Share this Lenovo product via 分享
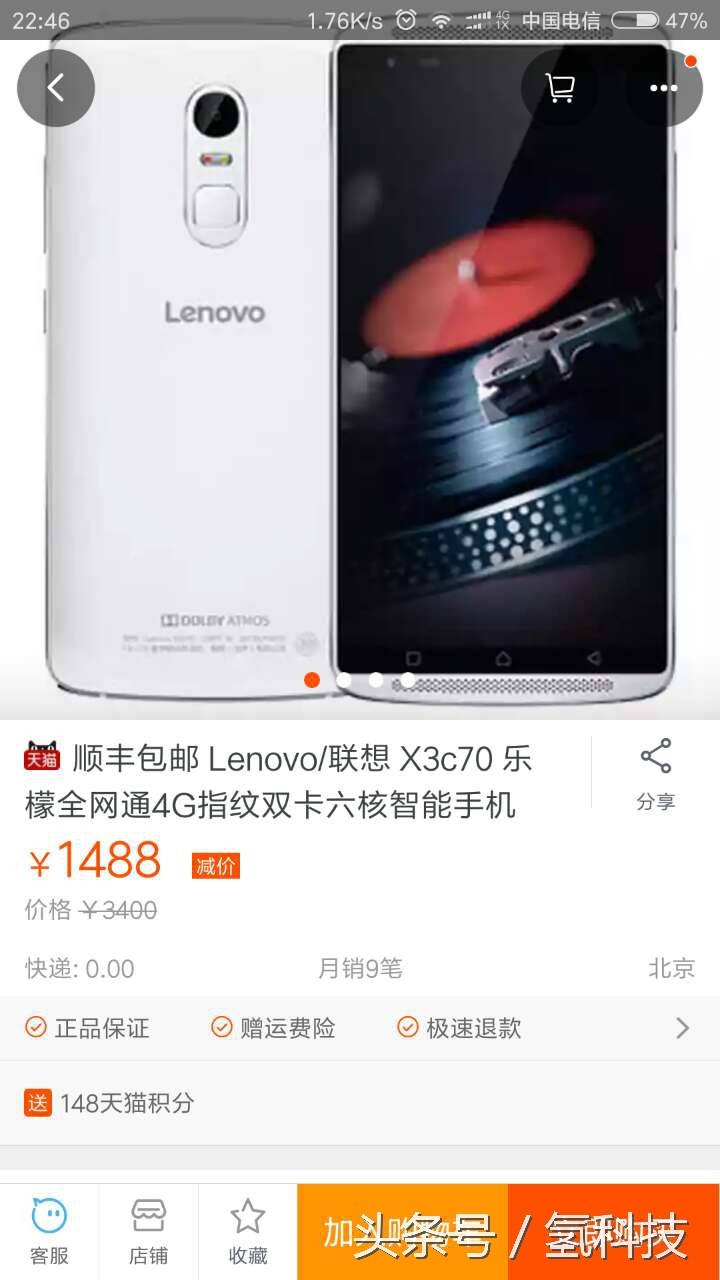This screenshot has height=1280, width=720. coord(655,773)
